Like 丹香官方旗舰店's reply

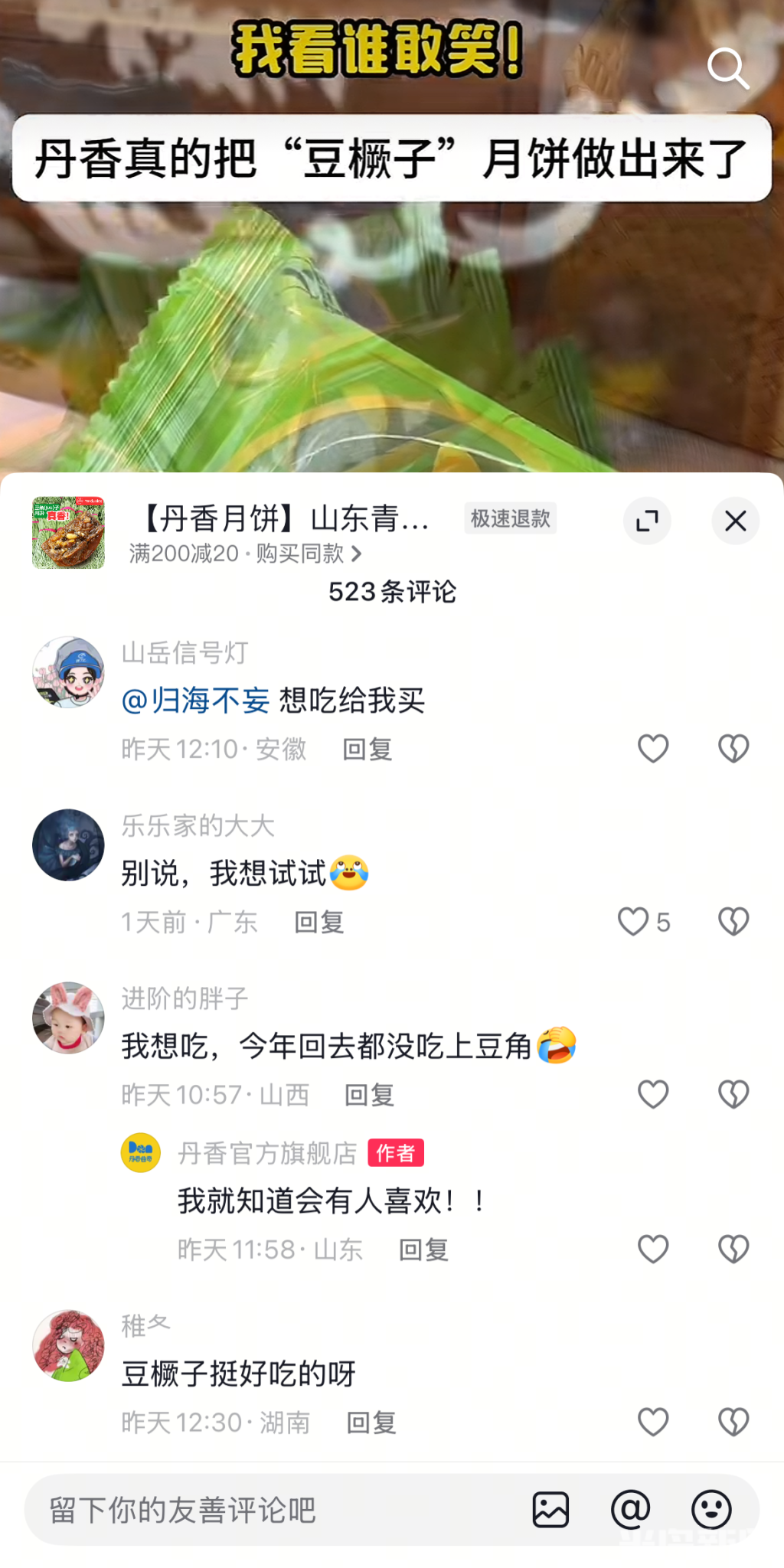pos(653,1249)
